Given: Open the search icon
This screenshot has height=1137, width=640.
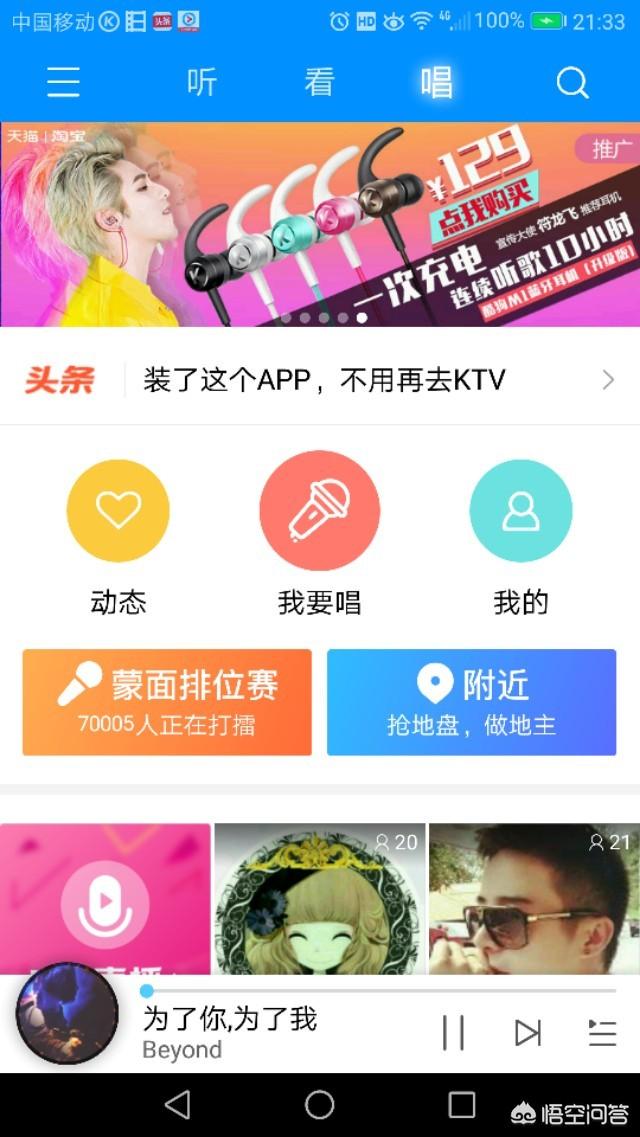Looking at the screenshot, I should [572, 83].
